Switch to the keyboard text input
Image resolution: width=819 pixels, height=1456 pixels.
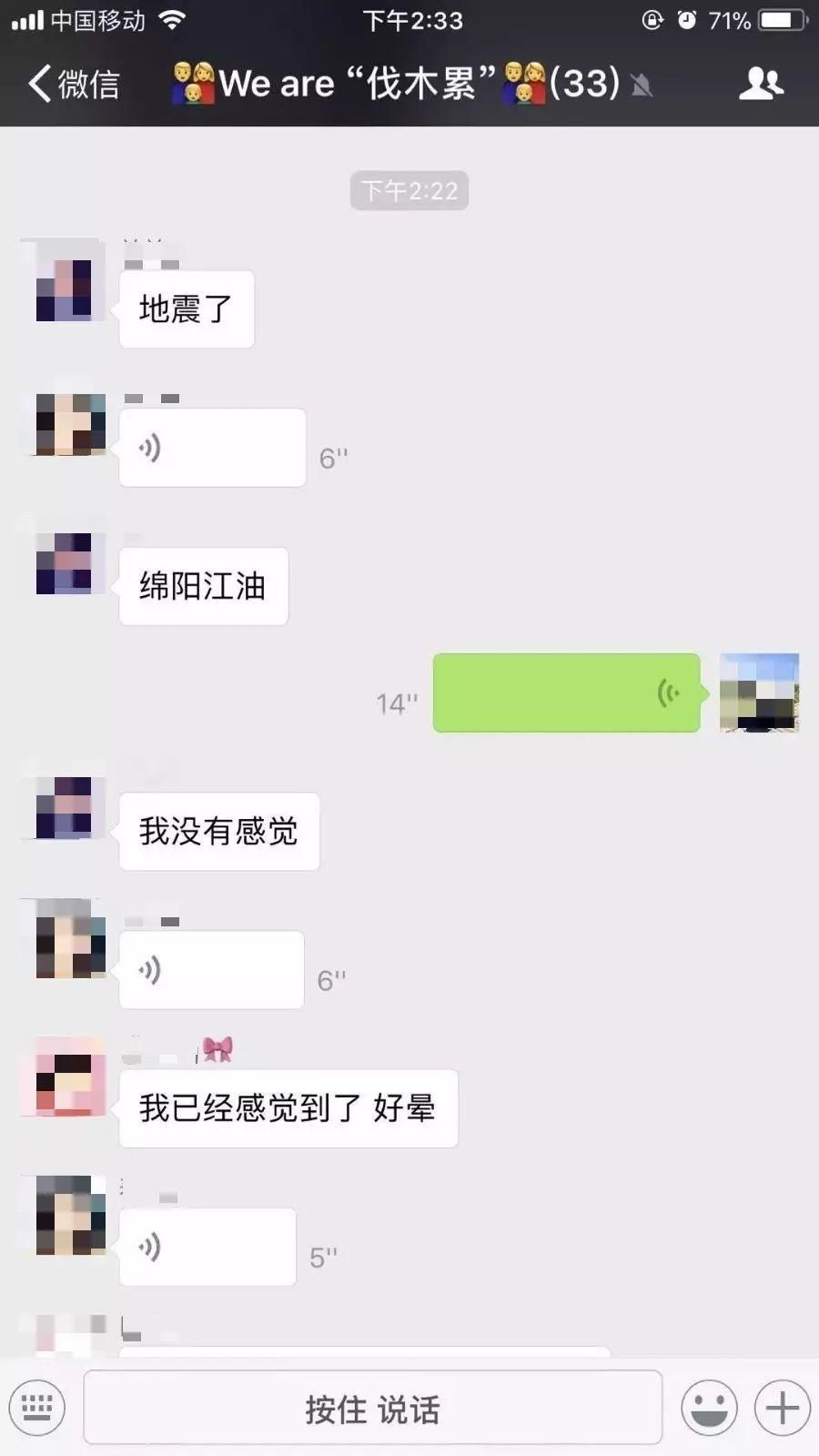(x=37, y=1408)
